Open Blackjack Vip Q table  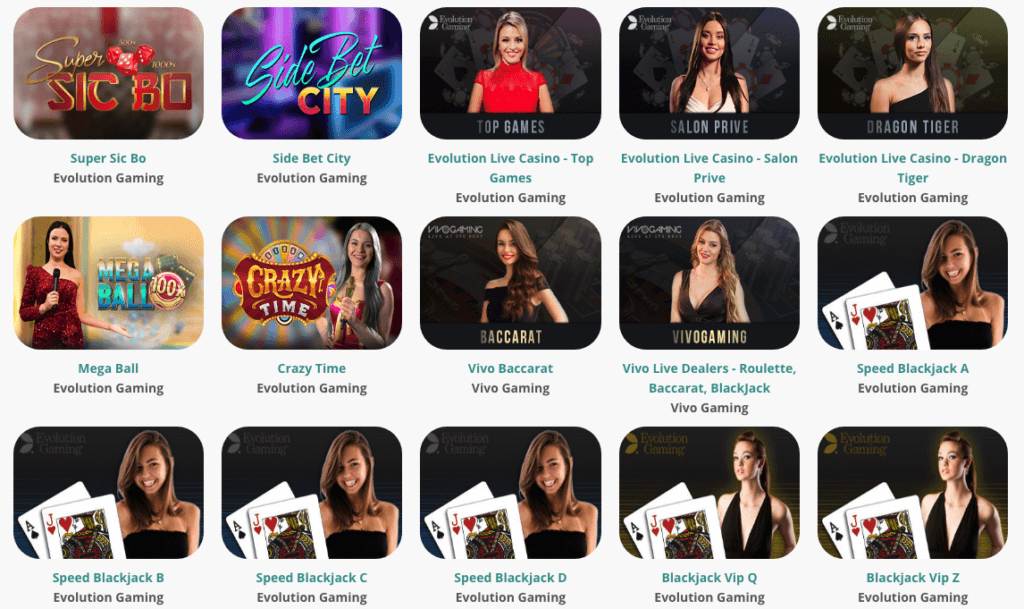tap(709, 493)
